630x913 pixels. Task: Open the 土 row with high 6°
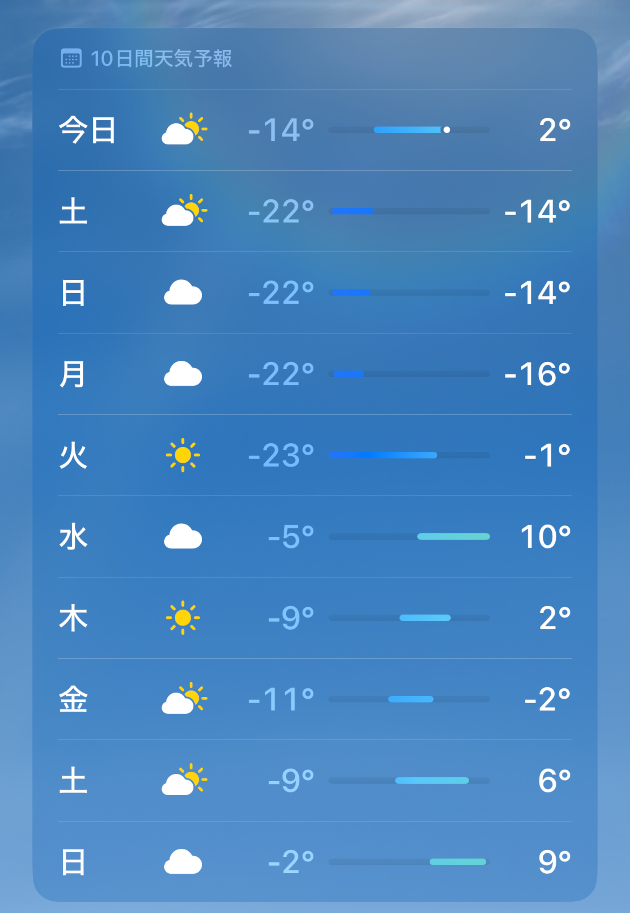[314, 780]
